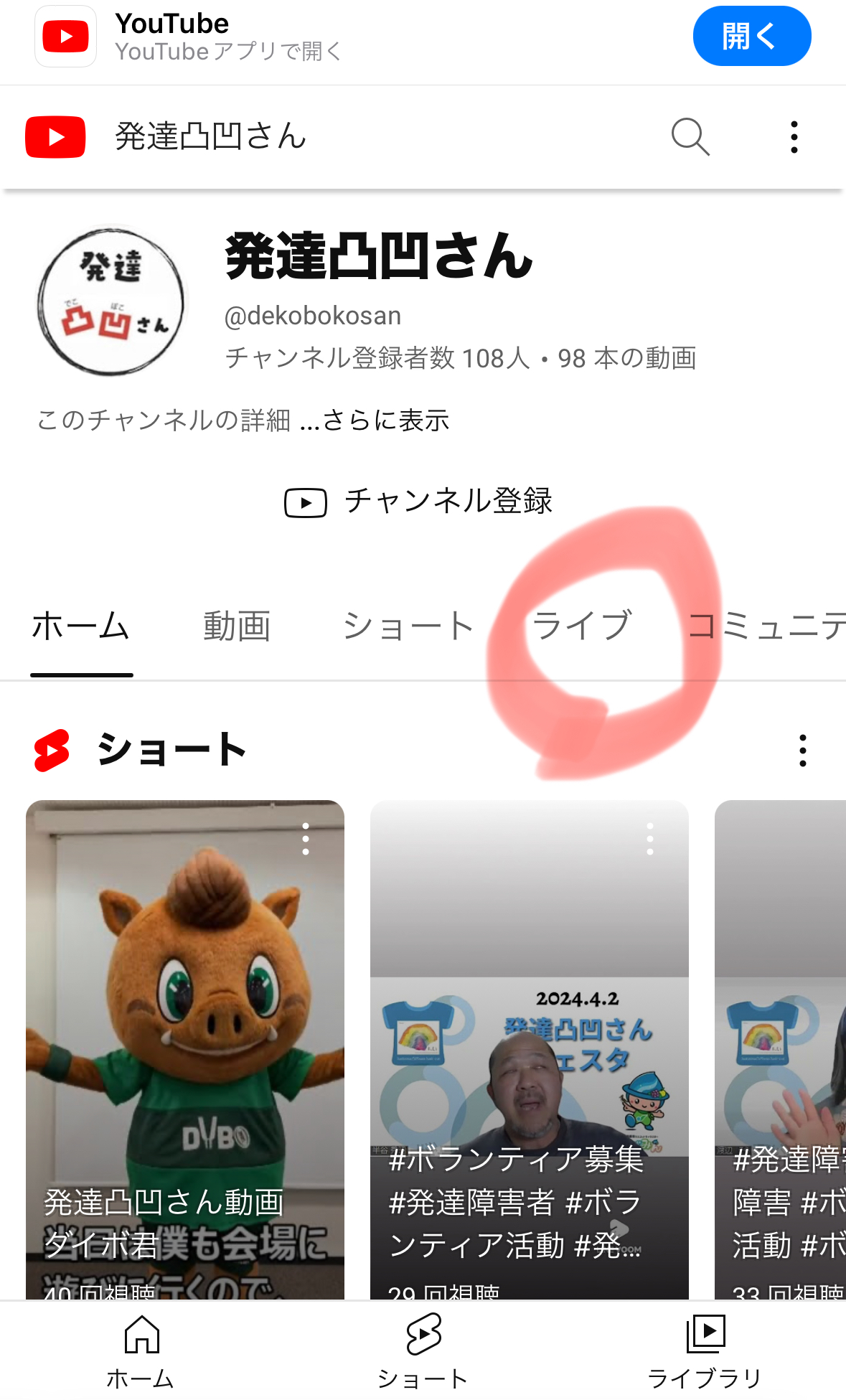
Task: Open the search magnifier icon
Action: 690,136
